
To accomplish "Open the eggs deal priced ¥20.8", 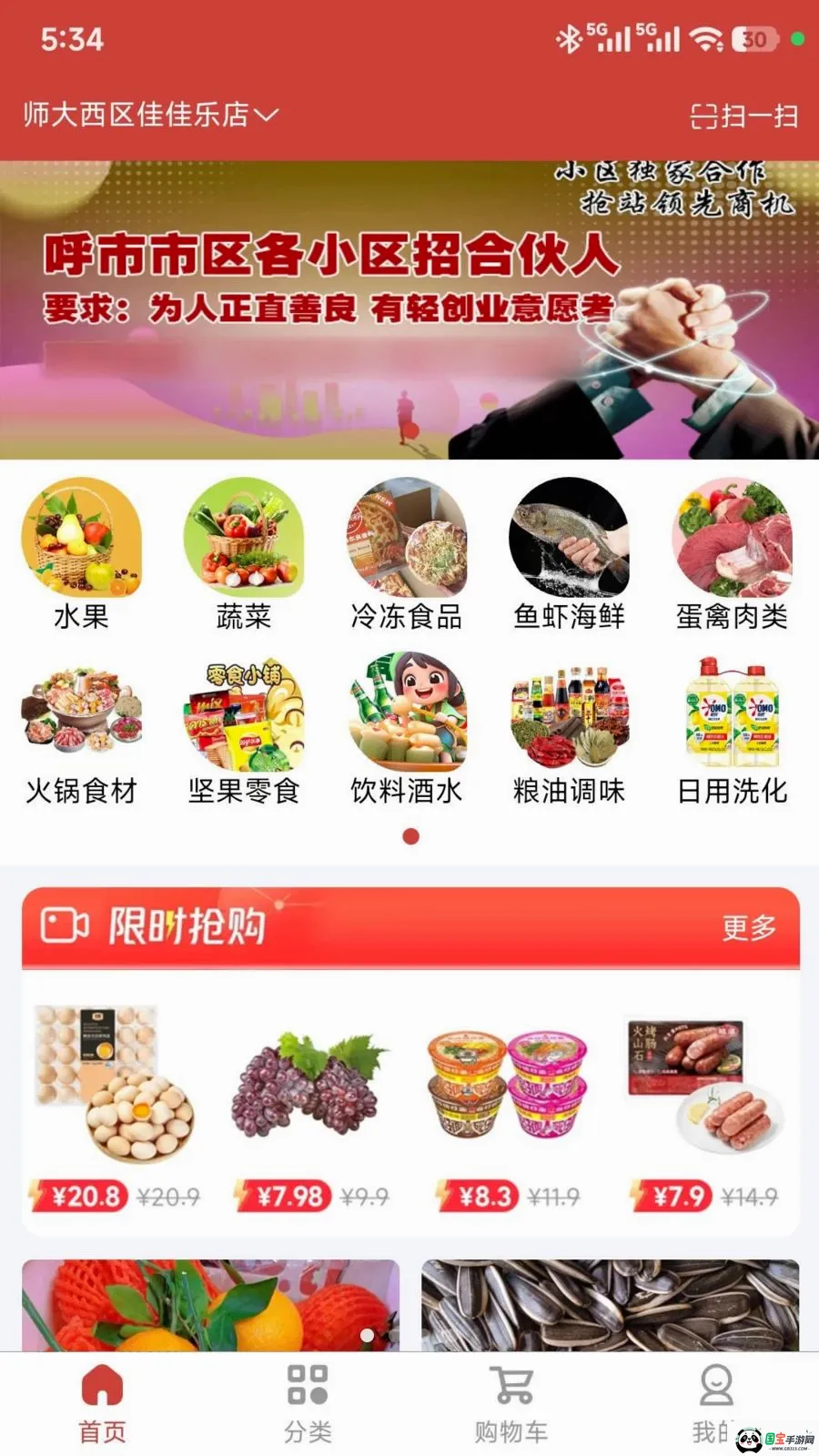I will [x=116, y=1108].
